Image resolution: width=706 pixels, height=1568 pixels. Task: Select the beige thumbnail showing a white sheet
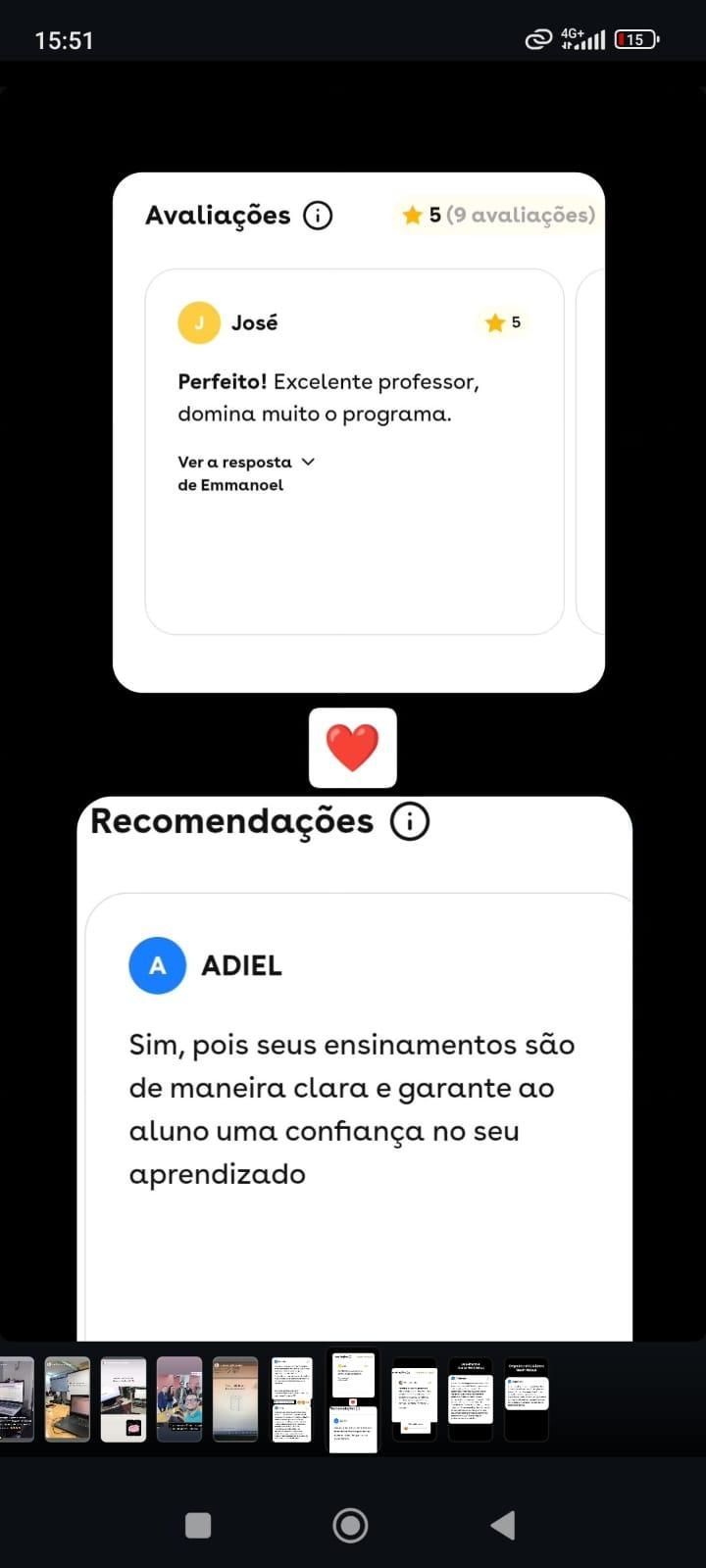[x=235, y=1399]
